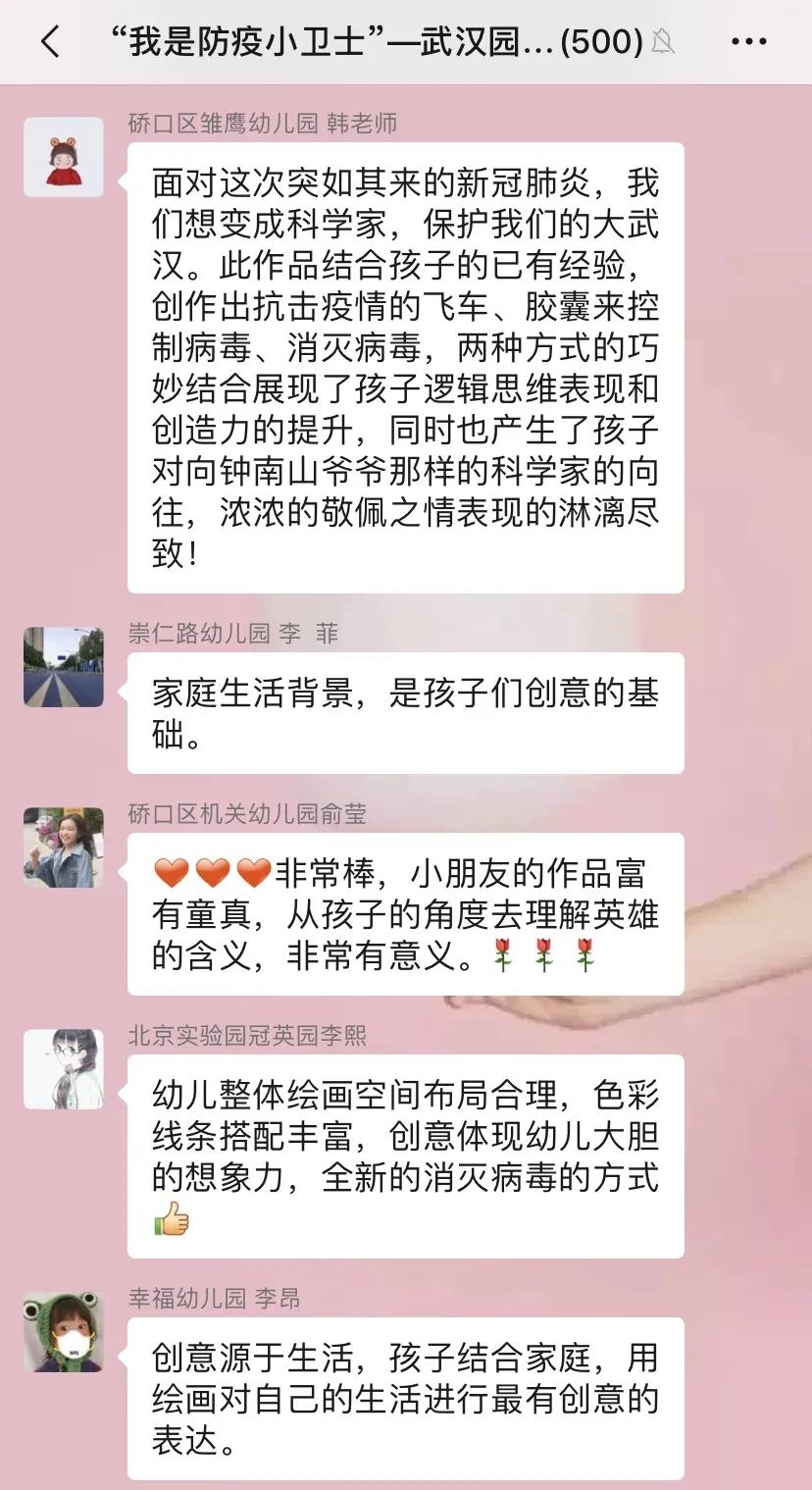The image size is (812, 1490).
Task: Open 李菲's profile avatar
Action: [64, 667]
